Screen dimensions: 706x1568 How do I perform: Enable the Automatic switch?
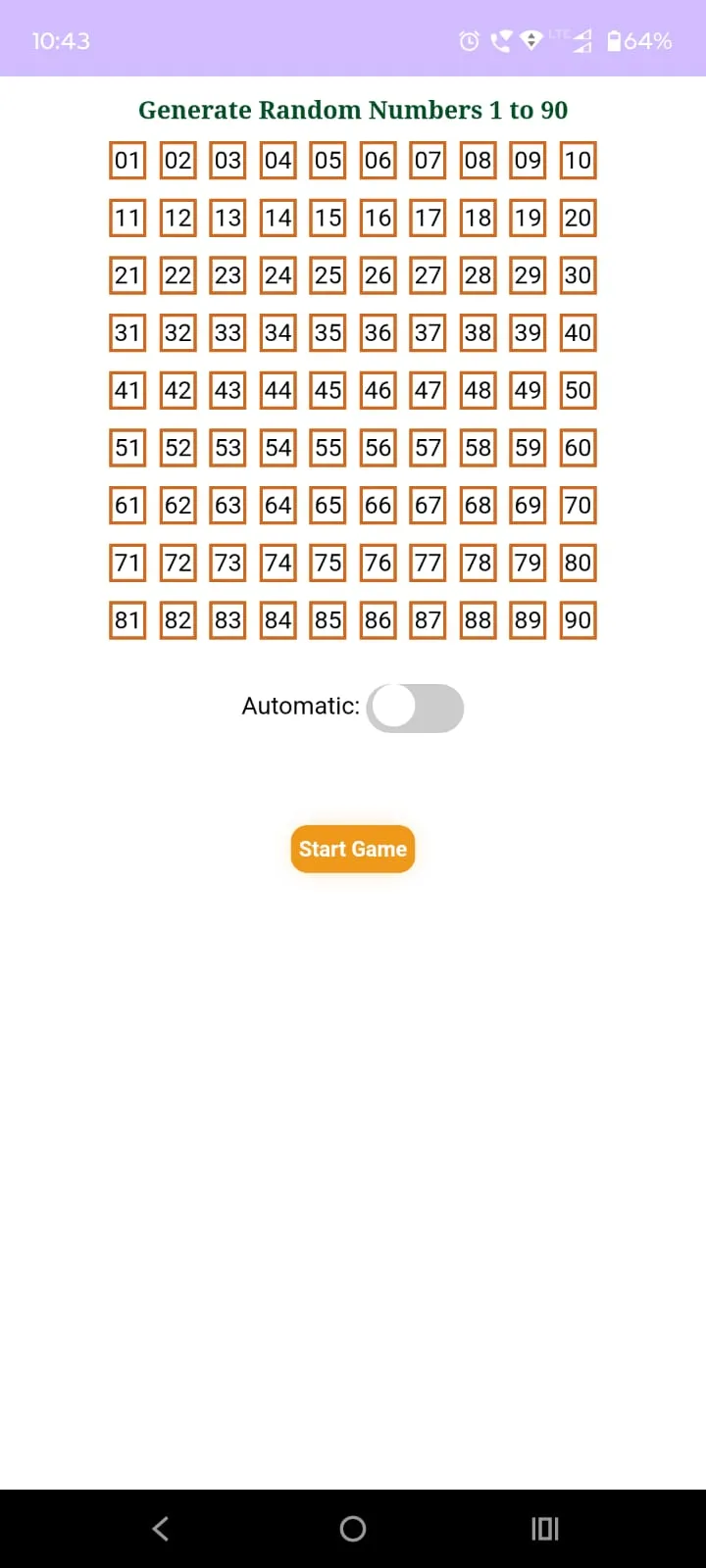[x=415, y=708]
